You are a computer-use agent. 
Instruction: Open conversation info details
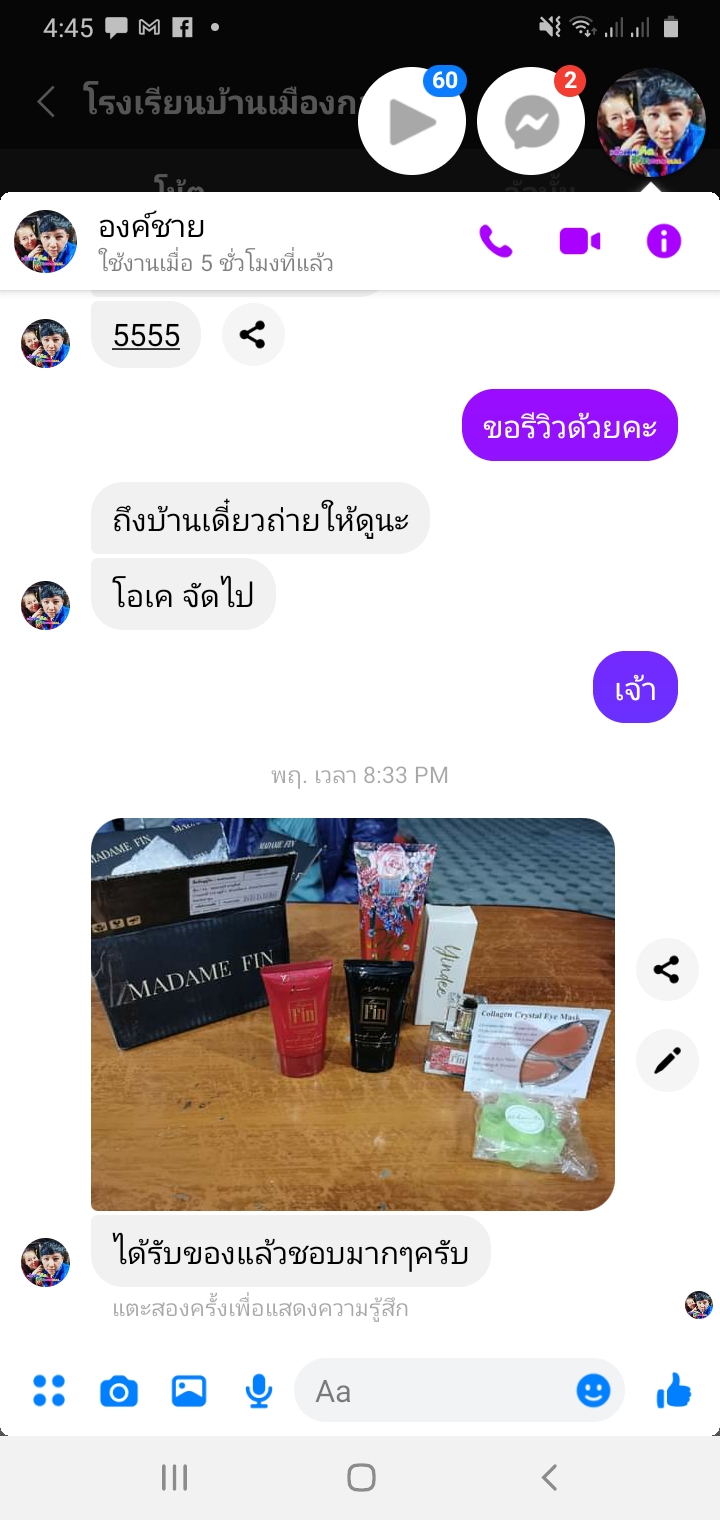[x=664, y=241]
